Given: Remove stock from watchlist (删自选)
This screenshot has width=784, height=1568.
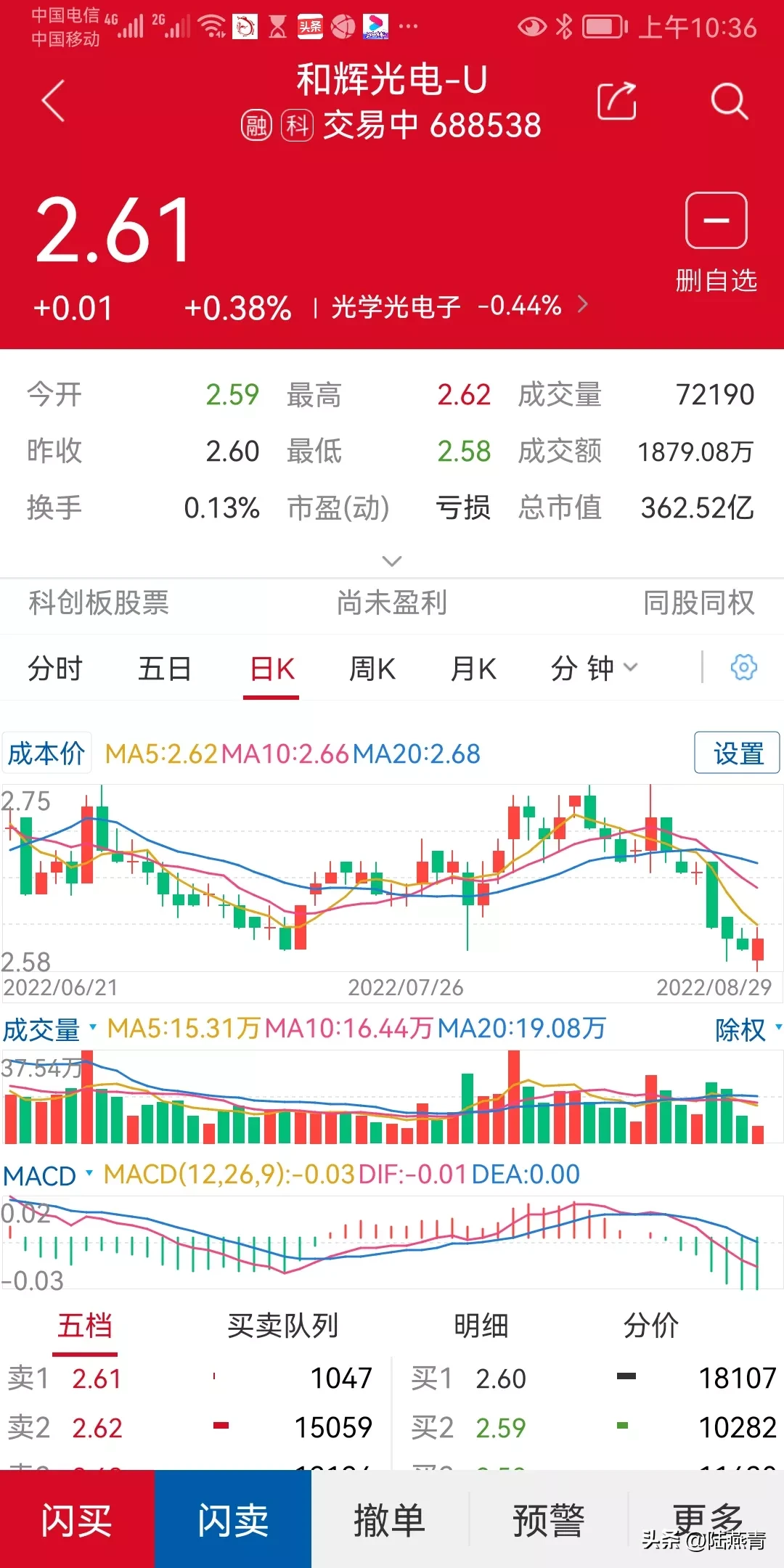Looking at the screenshot, I should coord(716,242).
